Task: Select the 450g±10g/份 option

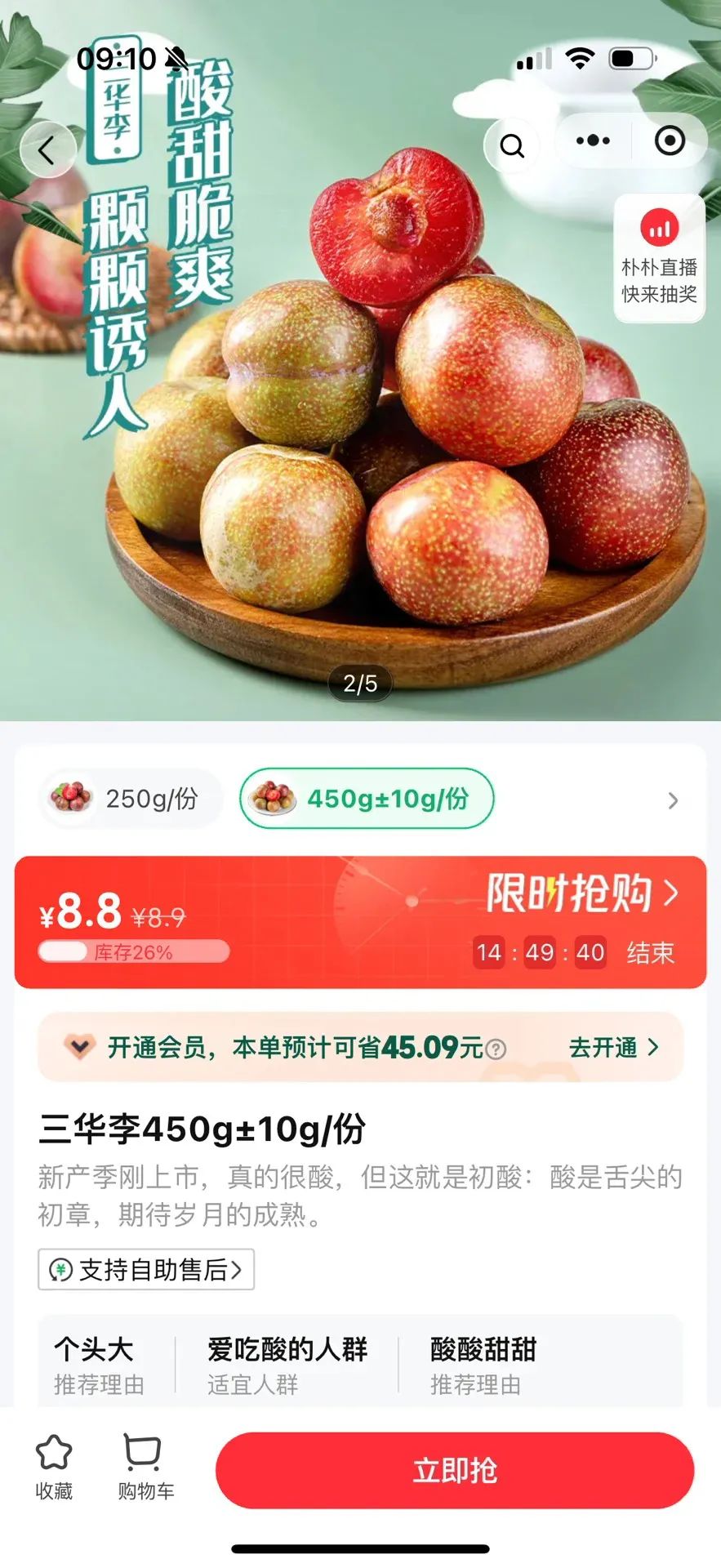Action: coord(367,798)
